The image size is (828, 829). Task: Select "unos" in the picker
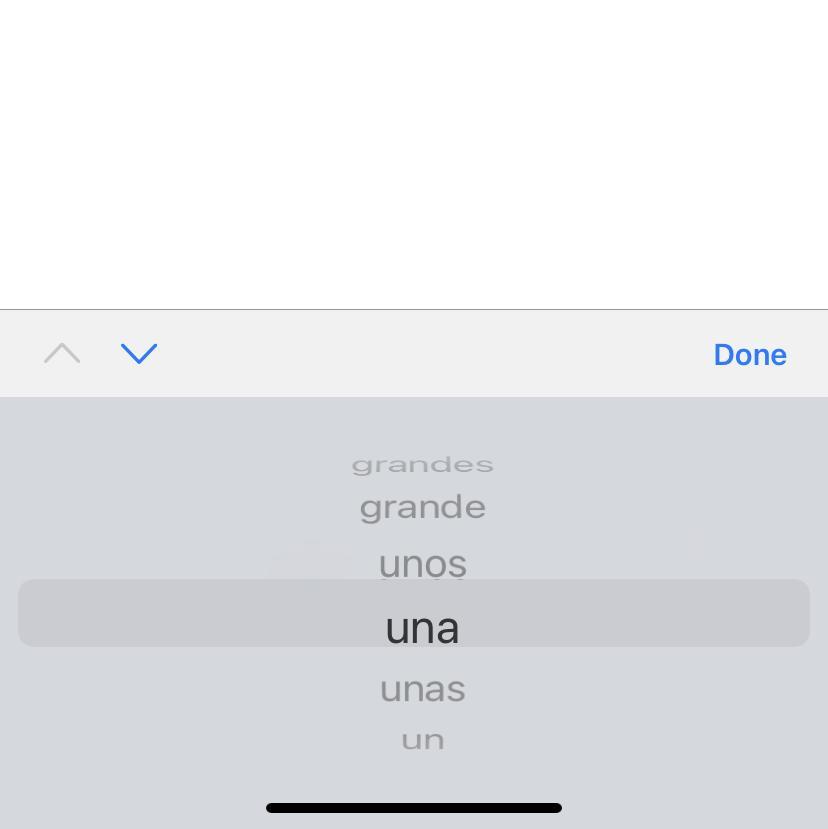point(422,564)
